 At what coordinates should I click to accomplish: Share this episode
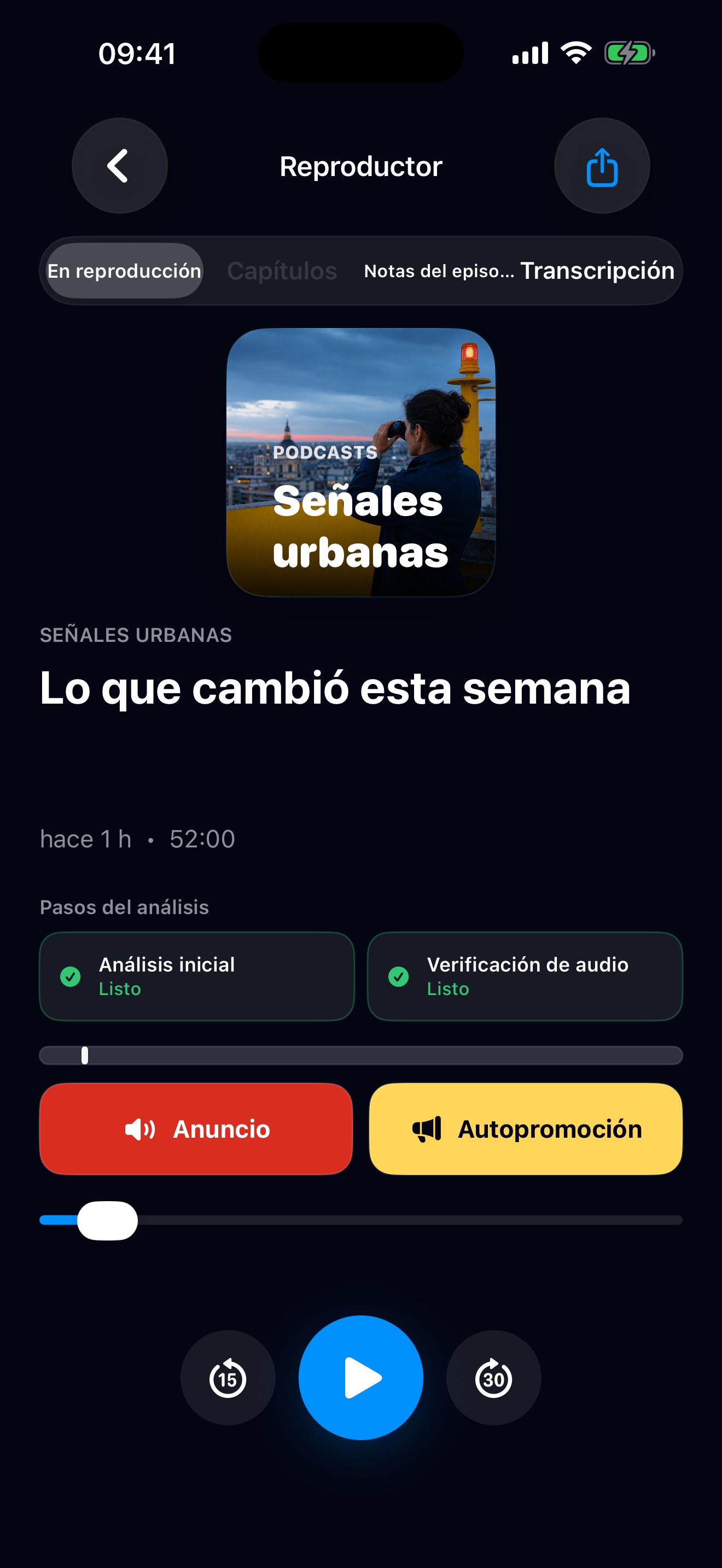point(602,166)
